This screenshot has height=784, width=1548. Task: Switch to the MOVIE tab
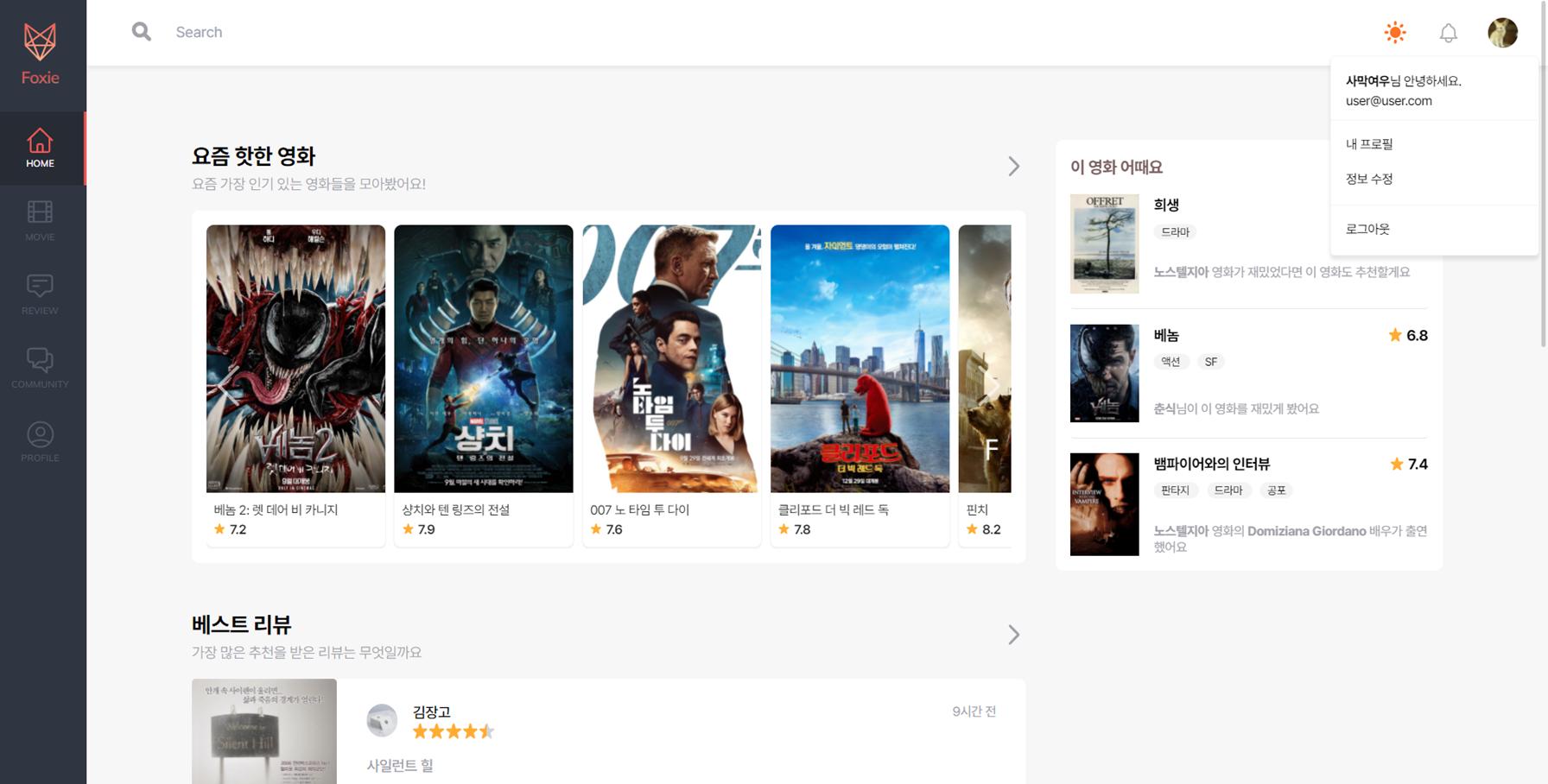tap(40, 221)
